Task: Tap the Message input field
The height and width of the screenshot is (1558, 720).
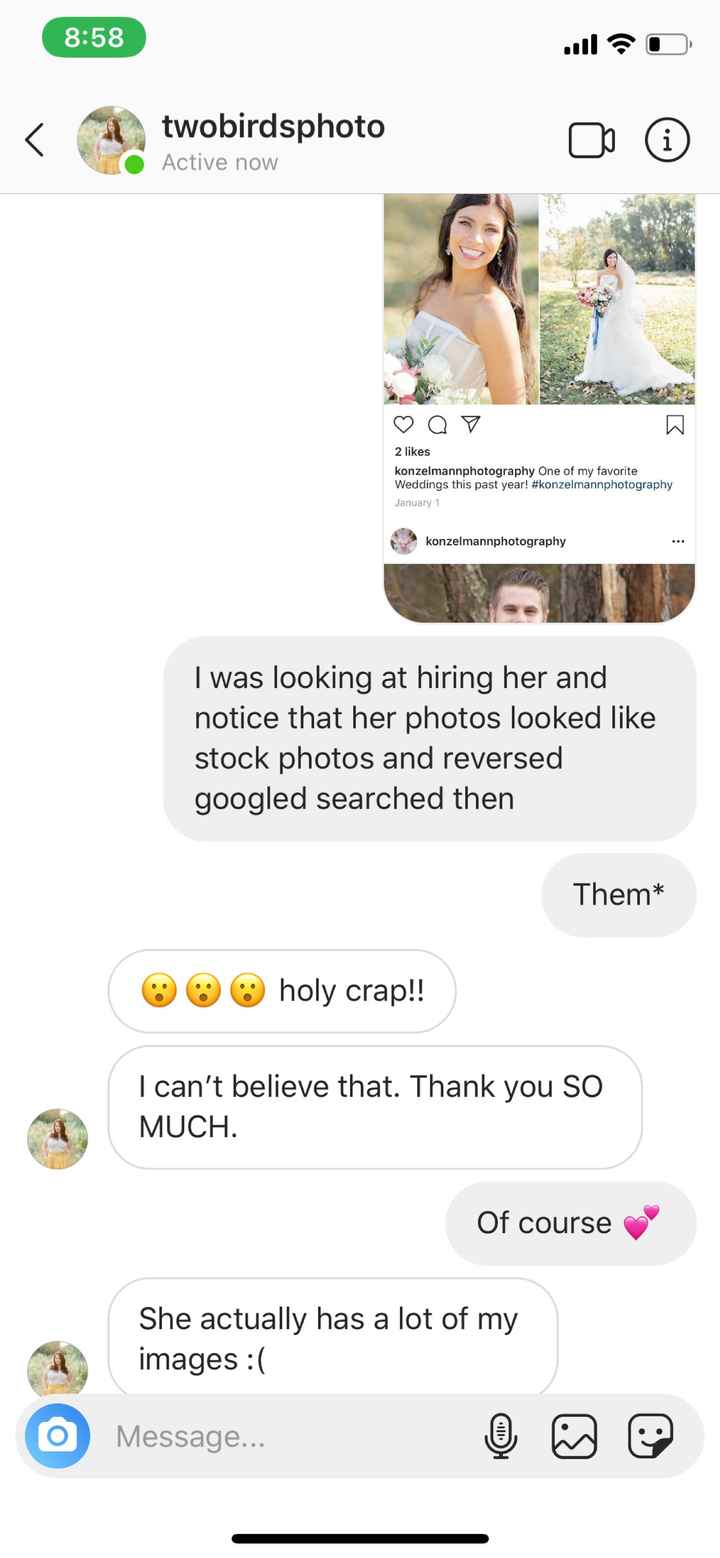Action: (x=250, y=1436)
